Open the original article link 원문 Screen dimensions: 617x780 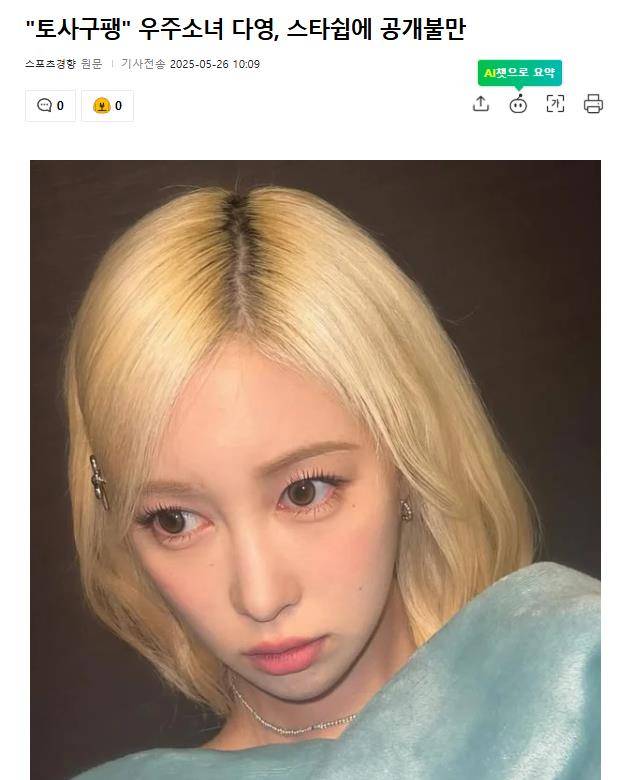click(91, 64)
